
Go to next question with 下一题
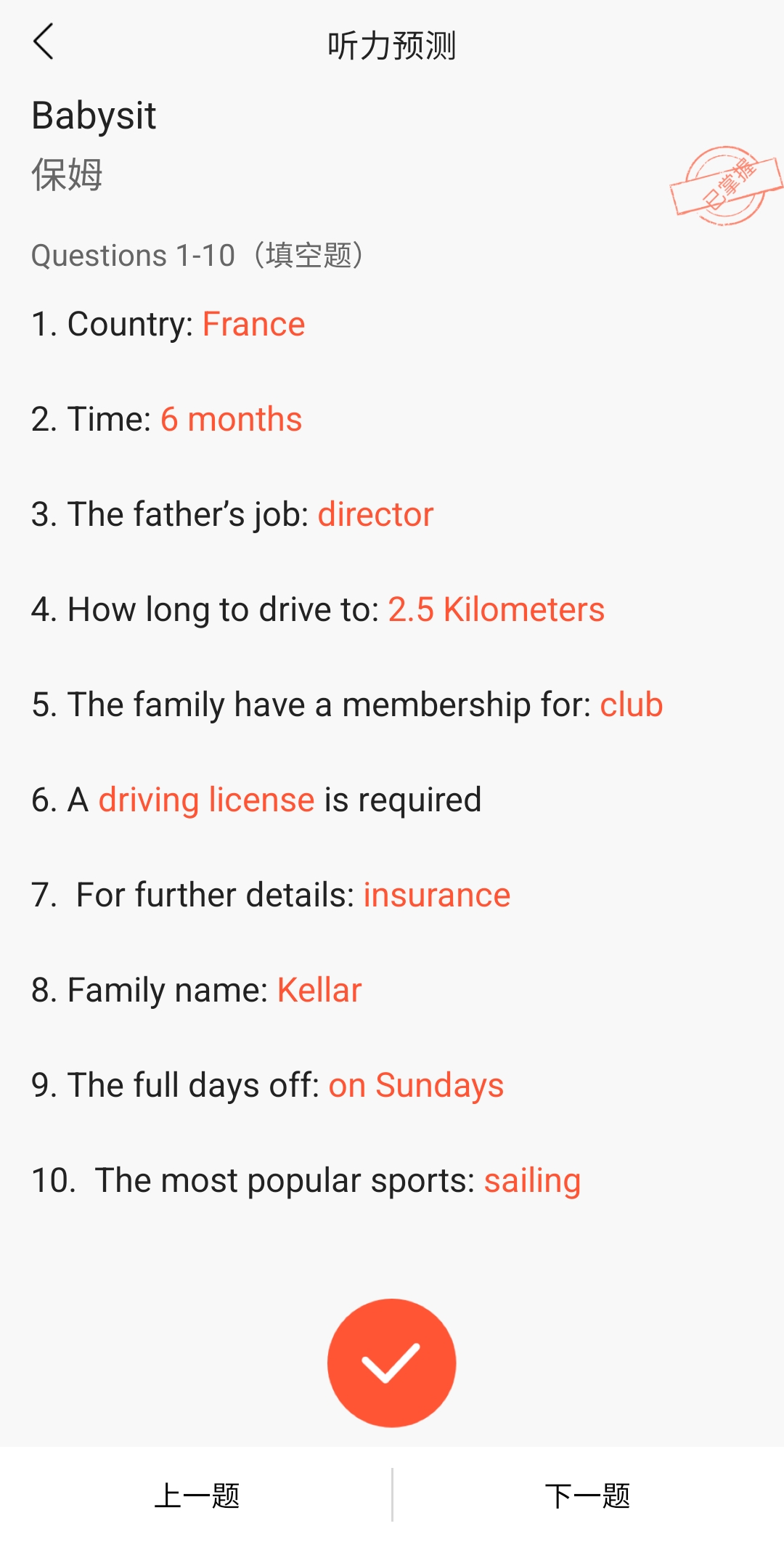[588, 1496]
